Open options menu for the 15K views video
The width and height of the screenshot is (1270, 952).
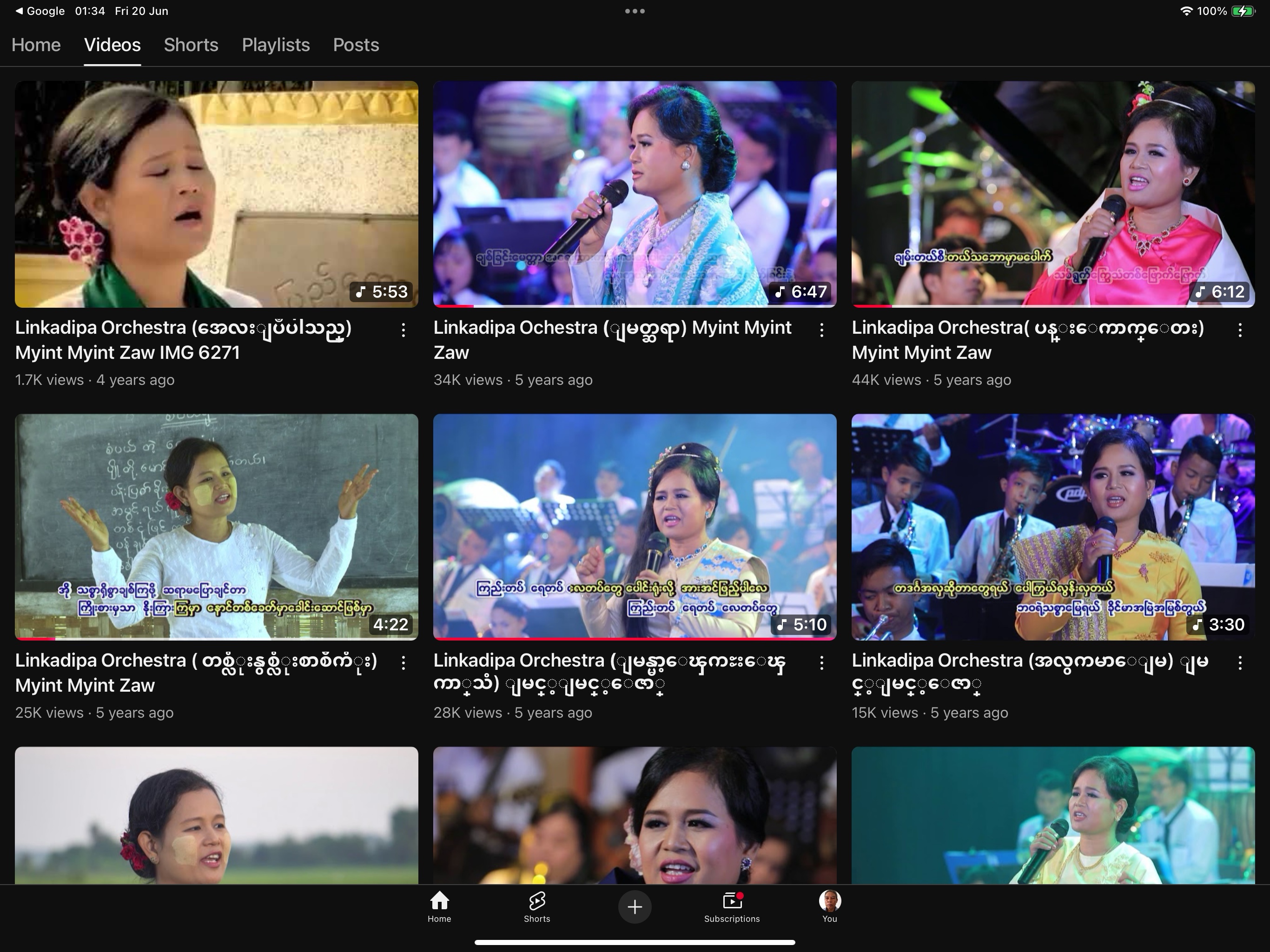tap(1240, 662)
